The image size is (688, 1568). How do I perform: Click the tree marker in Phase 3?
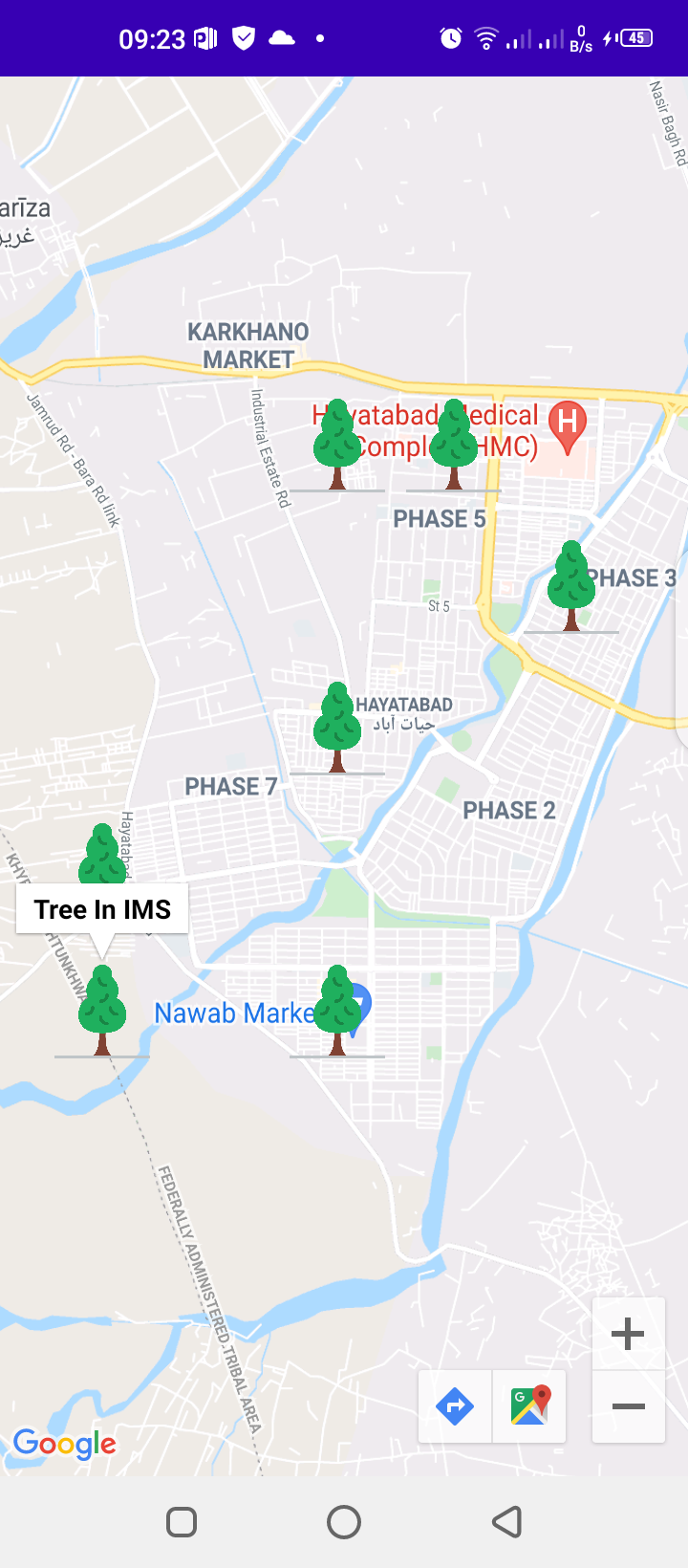(x=571, y=583)
